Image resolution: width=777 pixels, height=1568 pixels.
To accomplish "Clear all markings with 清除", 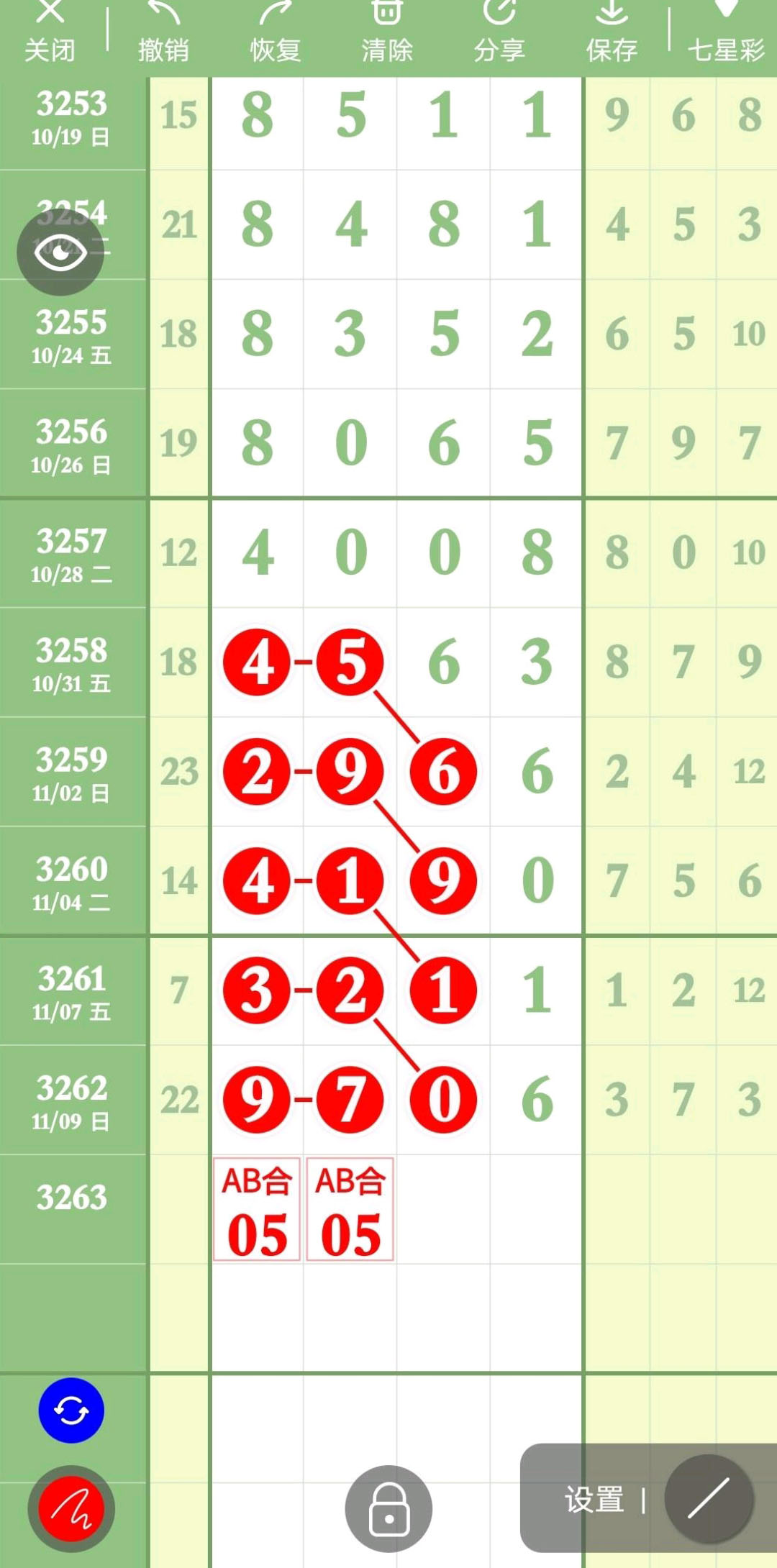I will [x=387, y=32].
